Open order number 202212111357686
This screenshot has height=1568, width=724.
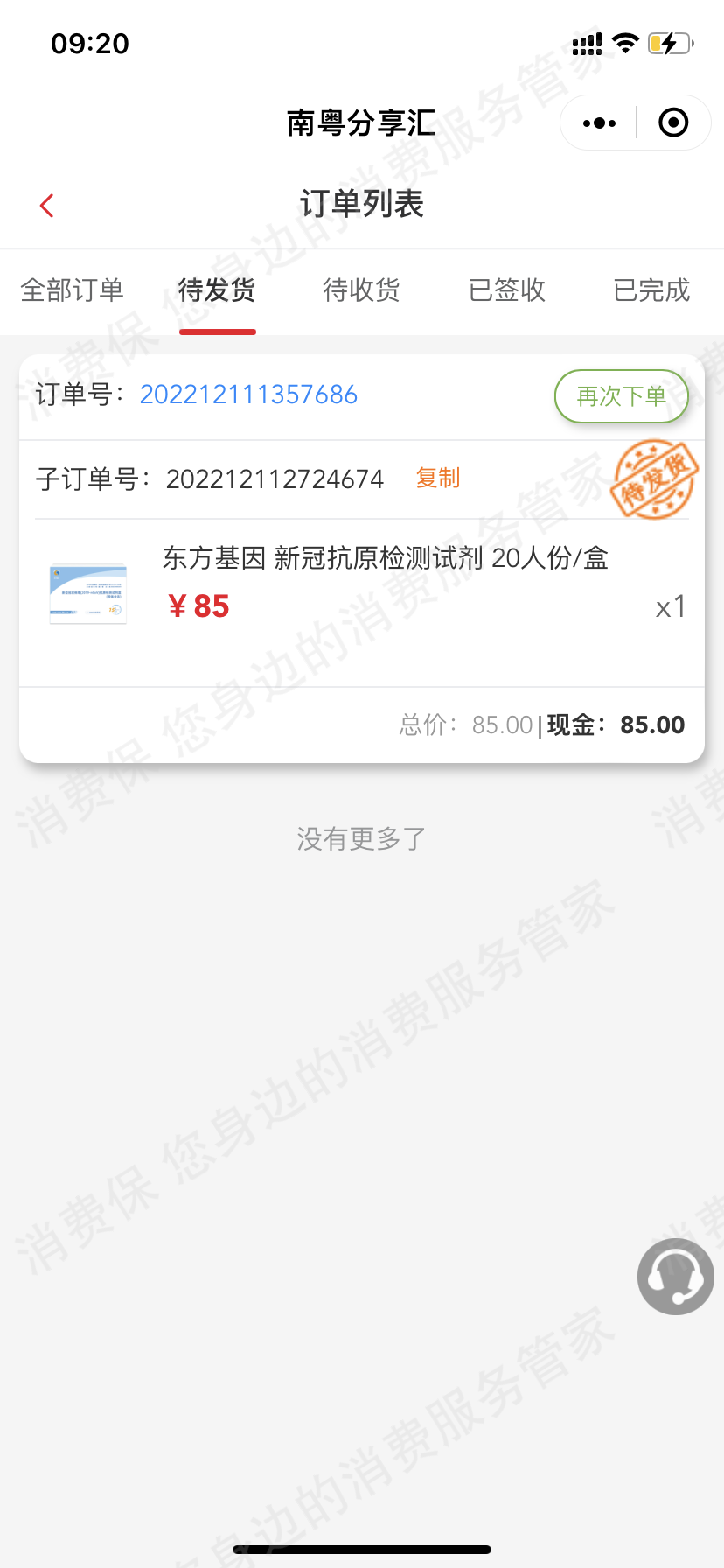pyautogui.click(x=248, y=395)
